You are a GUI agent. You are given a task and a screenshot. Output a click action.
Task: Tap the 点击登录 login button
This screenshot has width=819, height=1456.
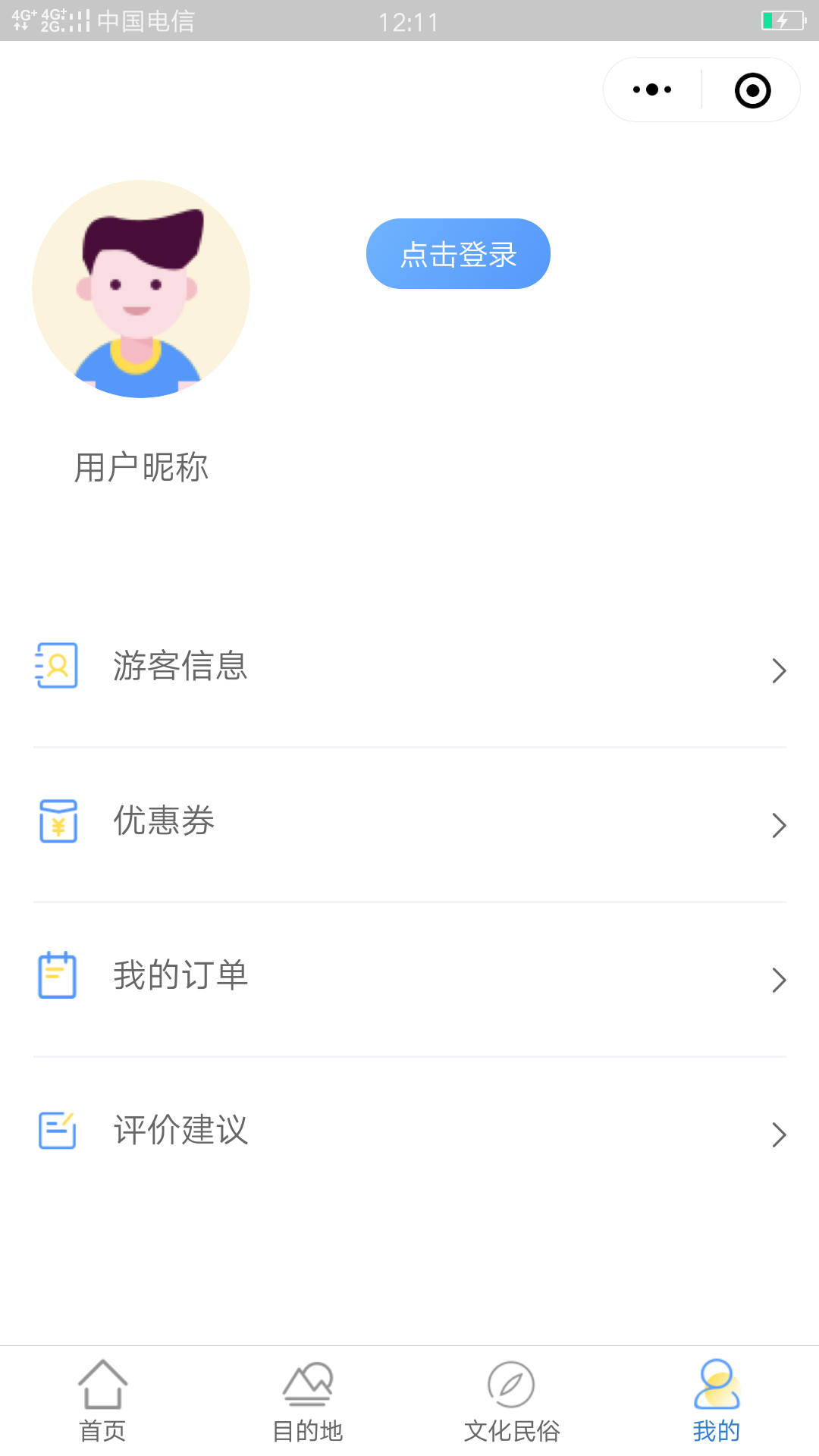(x=458, y=254)
